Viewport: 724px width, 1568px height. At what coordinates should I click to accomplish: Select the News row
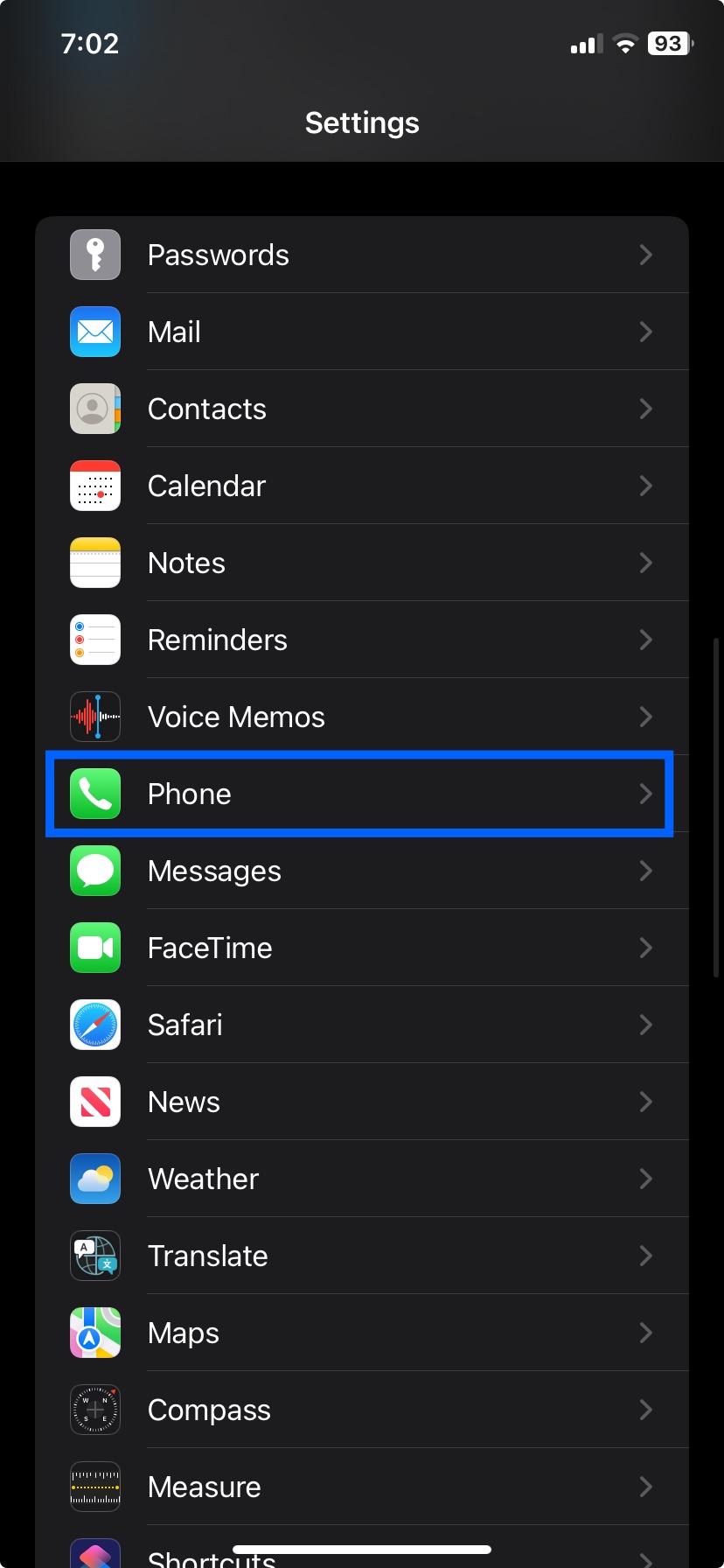(x=362, y=1102)
